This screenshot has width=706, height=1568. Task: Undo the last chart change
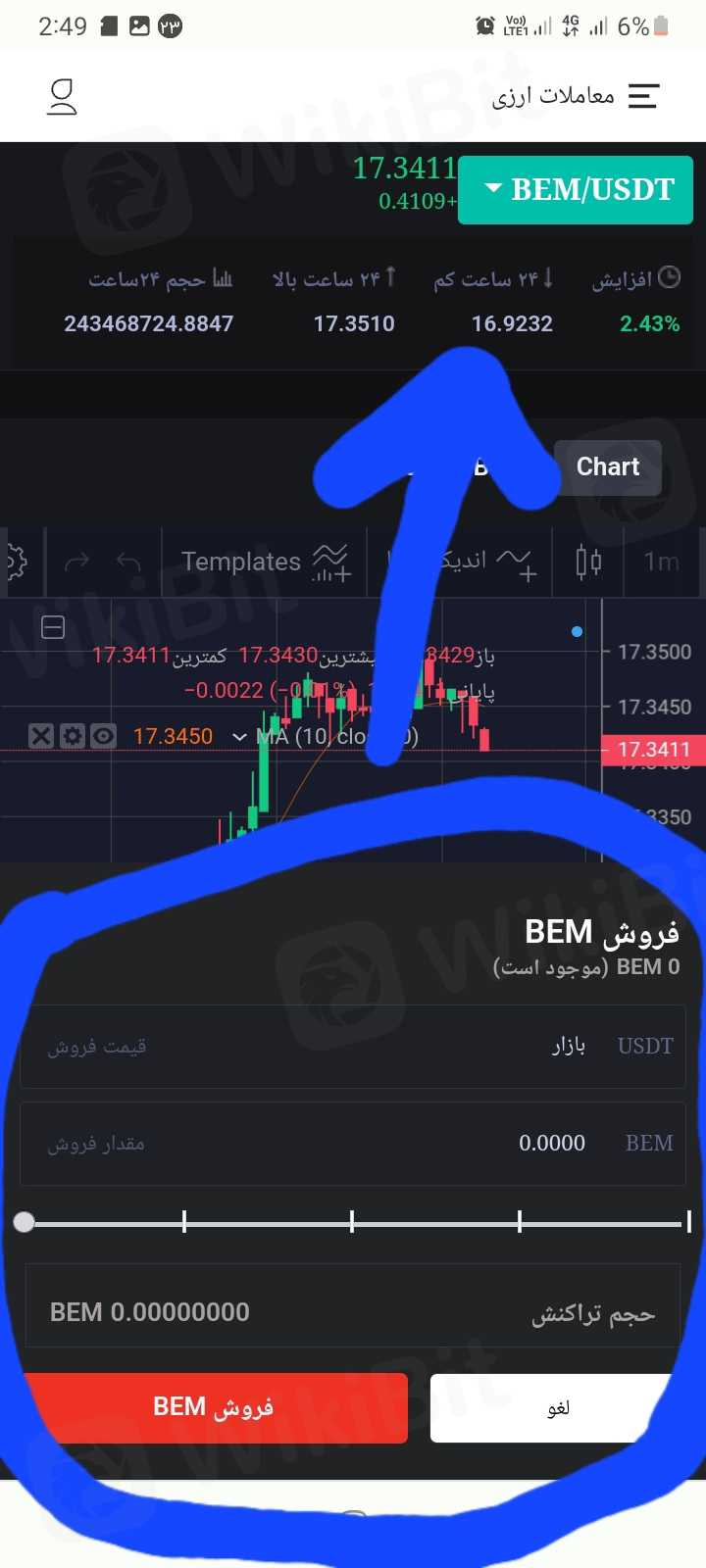(x=128, y=562)
